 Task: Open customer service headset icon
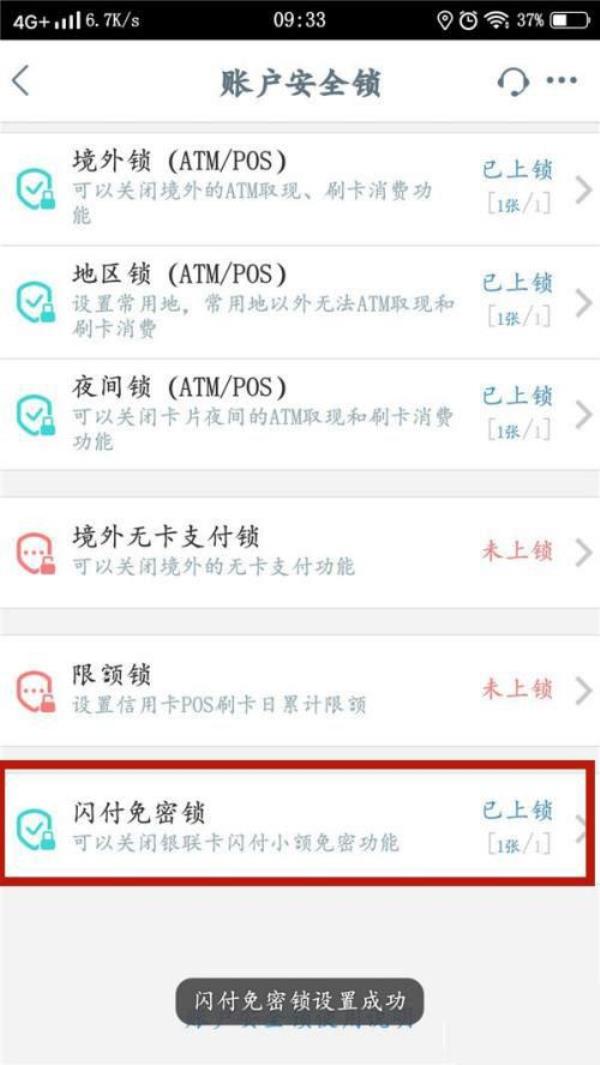point(513,82)
